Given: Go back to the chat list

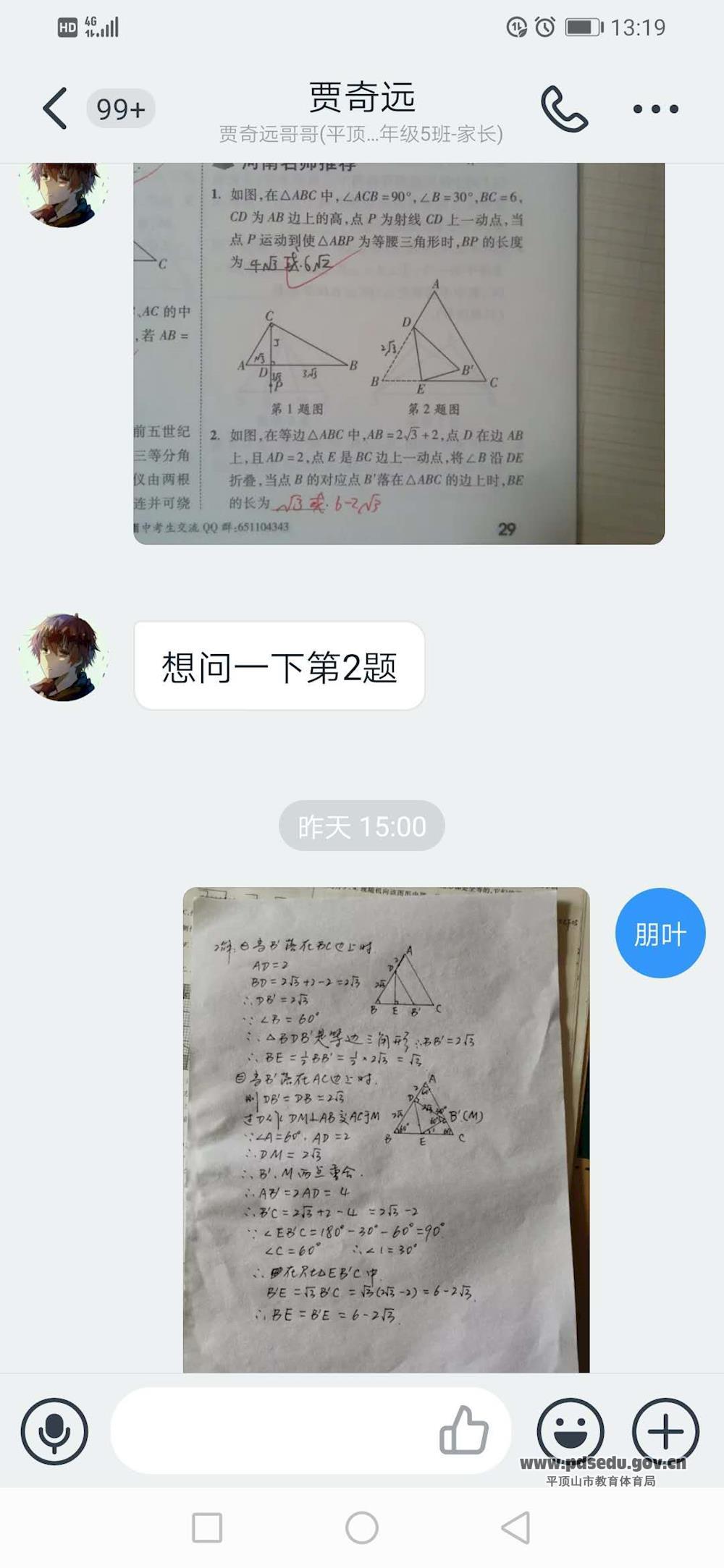Looking at the screenshot, I should pyautogui.click(x=56, y=109).
